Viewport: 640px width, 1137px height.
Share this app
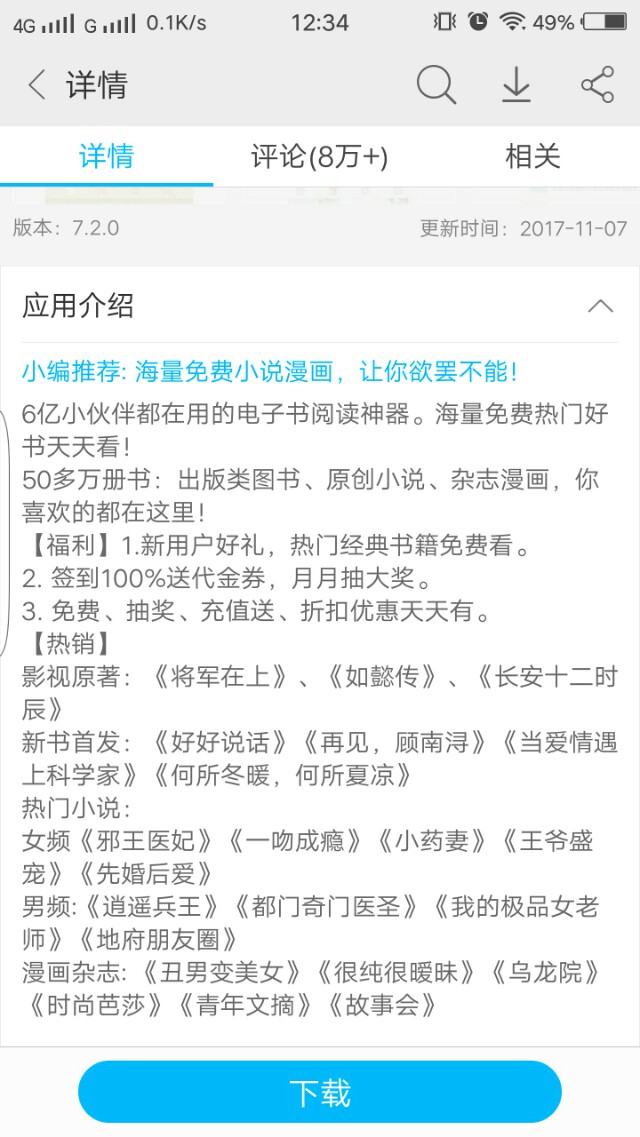pyautogui.click(x=597, y=85)
